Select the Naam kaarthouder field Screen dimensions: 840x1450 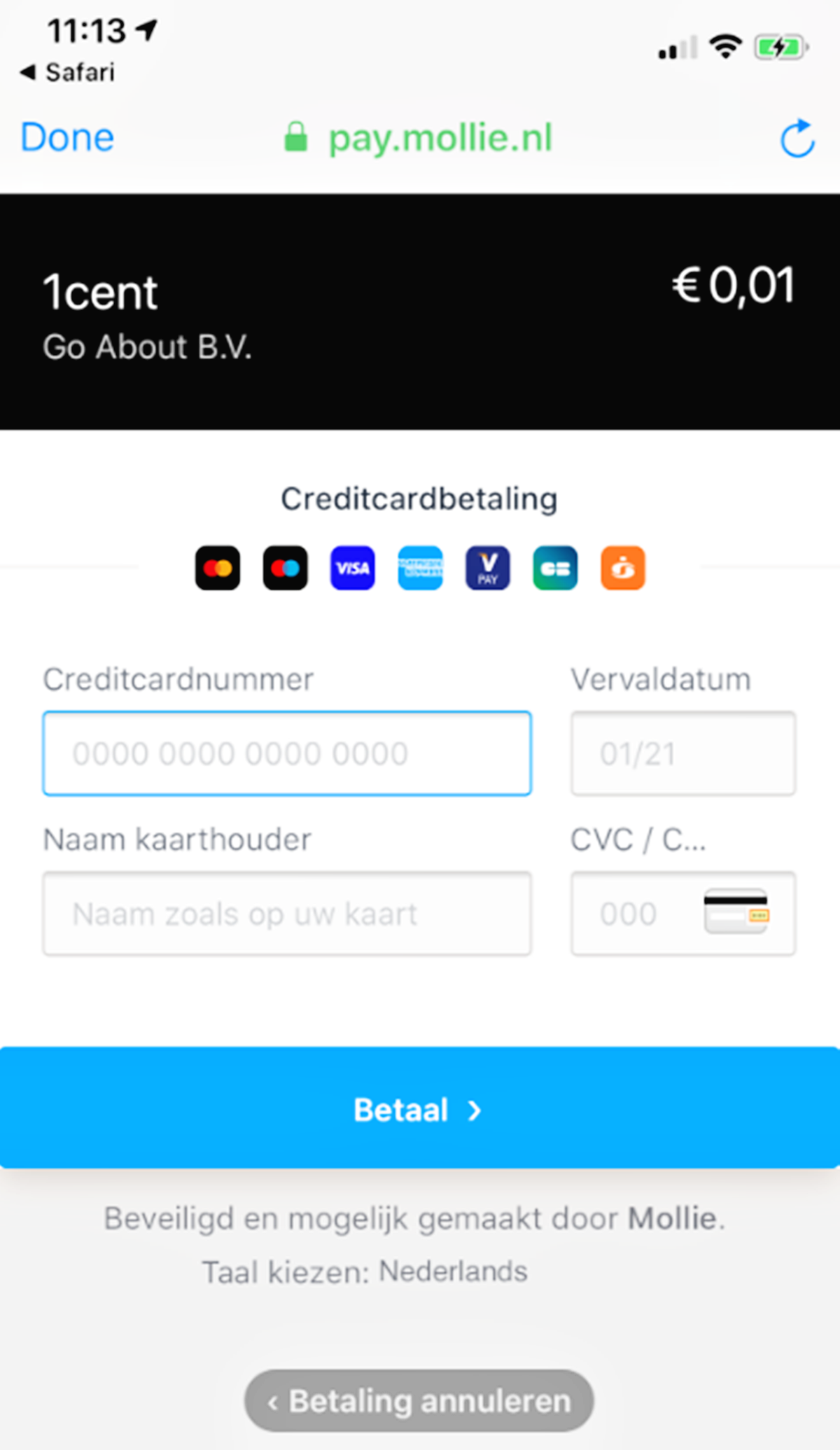pyautogui.click(x=287, y=913)
